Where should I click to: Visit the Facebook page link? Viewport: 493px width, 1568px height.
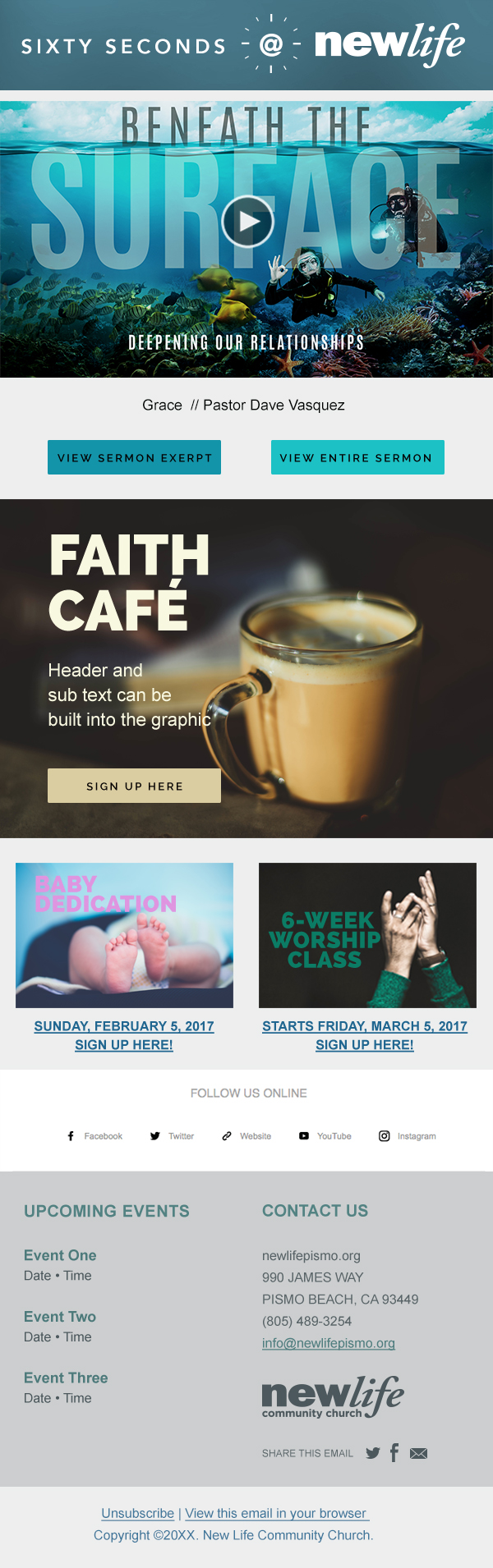(94, 1136)
